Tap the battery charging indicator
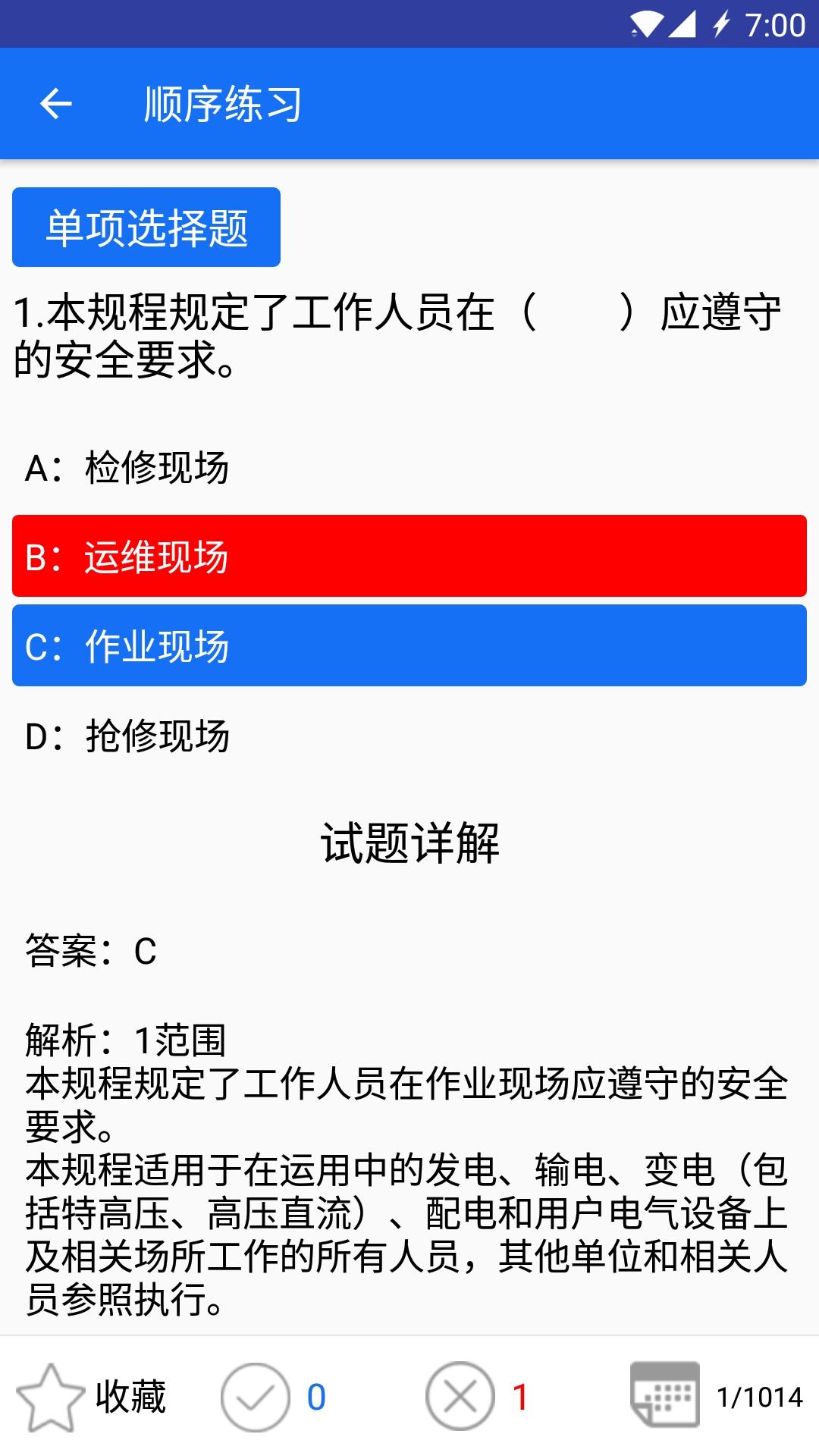 [x=720, y=23]
